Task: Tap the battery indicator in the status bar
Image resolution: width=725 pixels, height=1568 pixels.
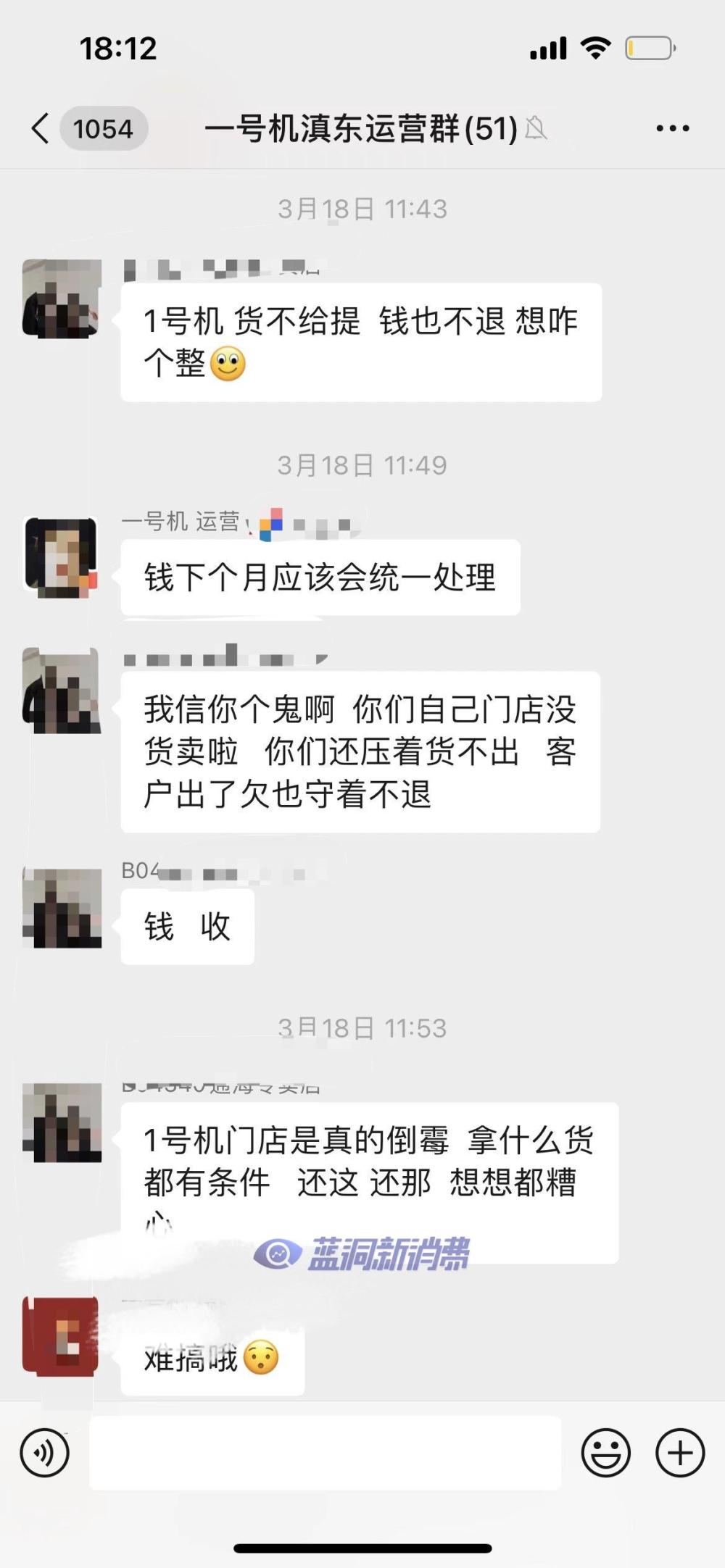Action: pos(649,47)
